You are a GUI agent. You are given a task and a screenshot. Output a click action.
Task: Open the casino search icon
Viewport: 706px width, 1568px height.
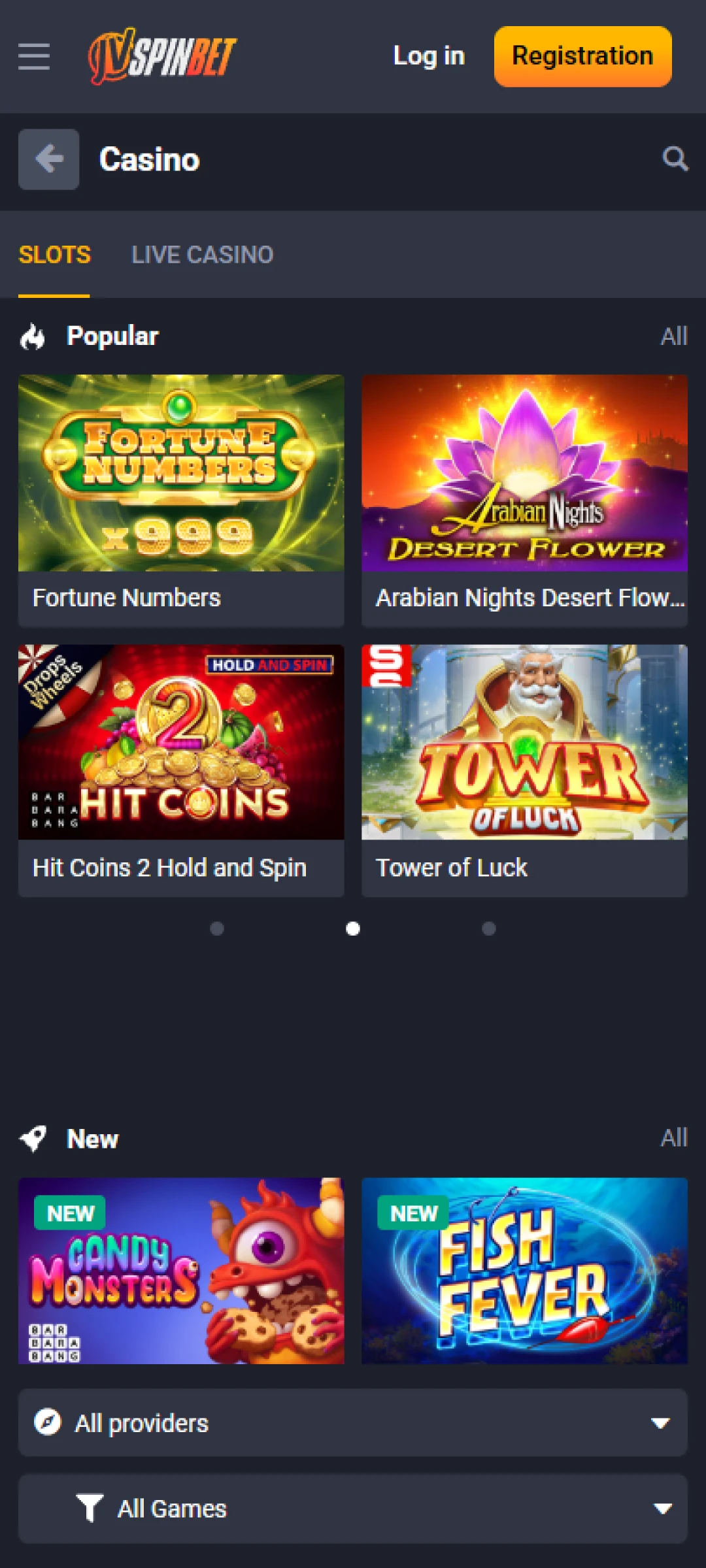point(675,159)
